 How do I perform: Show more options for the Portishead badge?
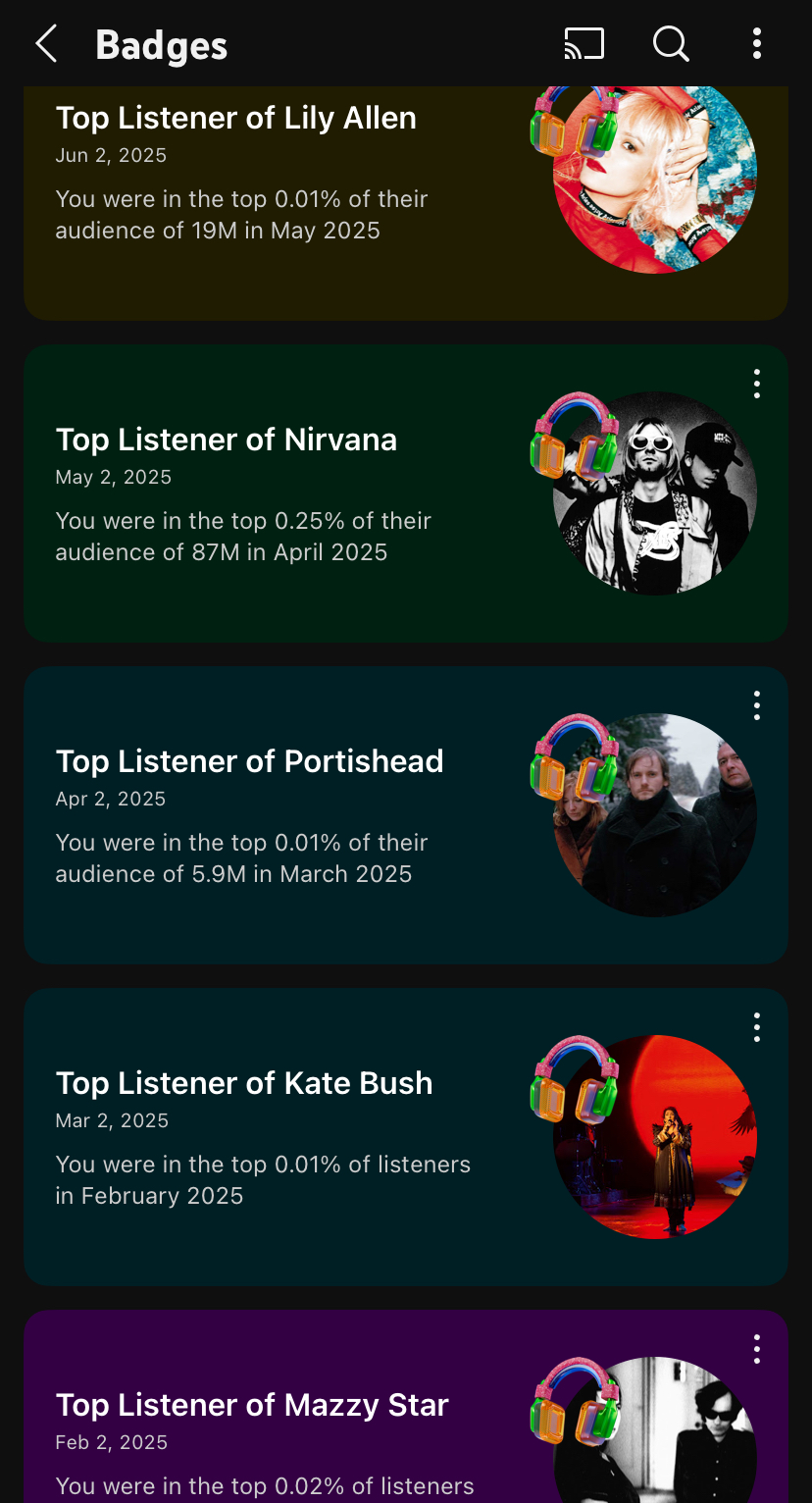pos(756,705)
